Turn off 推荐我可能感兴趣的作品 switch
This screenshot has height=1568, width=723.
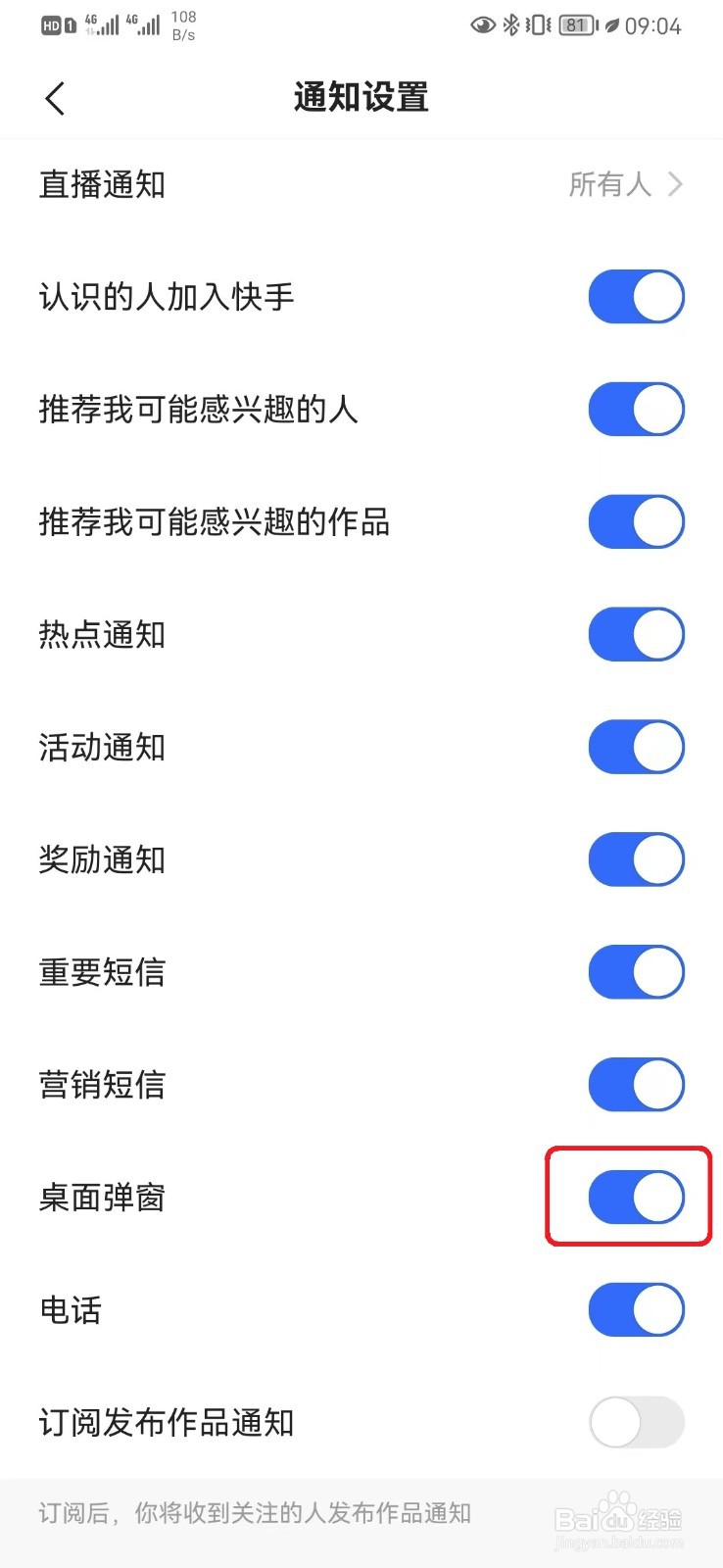[636, 522]
